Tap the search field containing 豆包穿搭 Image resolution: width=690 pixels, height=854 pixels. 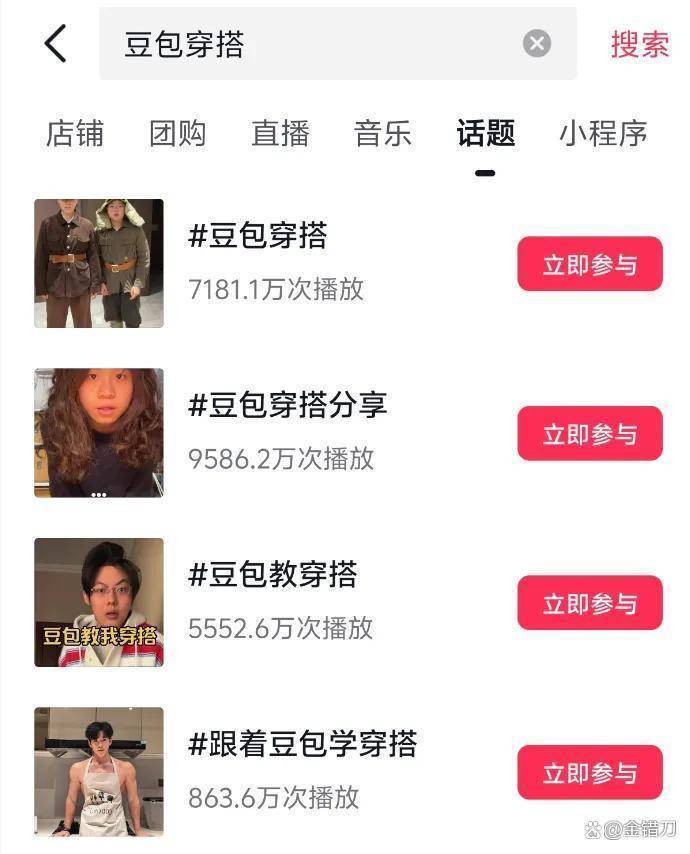click(310, 44)
